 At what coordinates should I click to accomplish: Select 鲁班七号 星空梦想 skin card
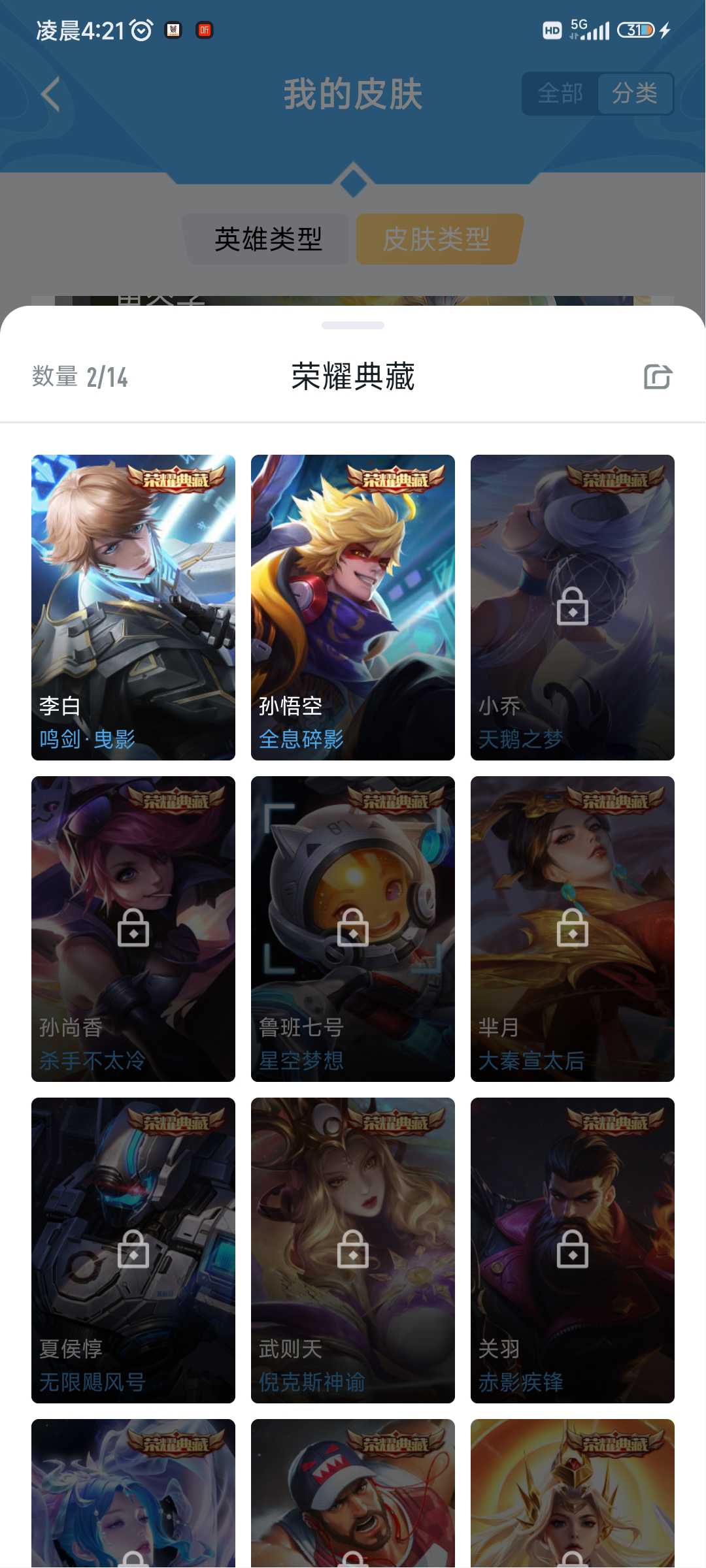(x=353, y=928)
